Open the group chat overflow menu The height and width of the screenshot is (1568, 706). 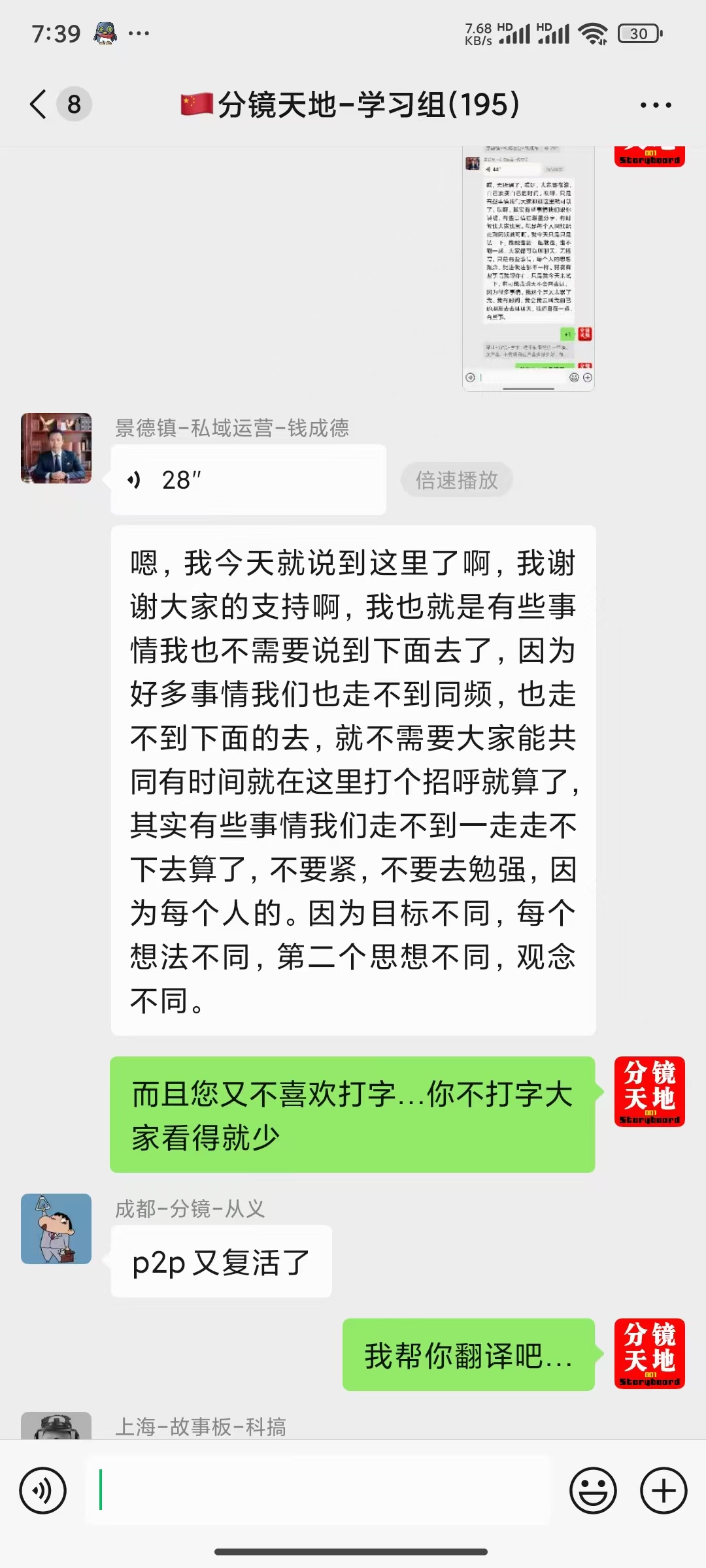655,105
